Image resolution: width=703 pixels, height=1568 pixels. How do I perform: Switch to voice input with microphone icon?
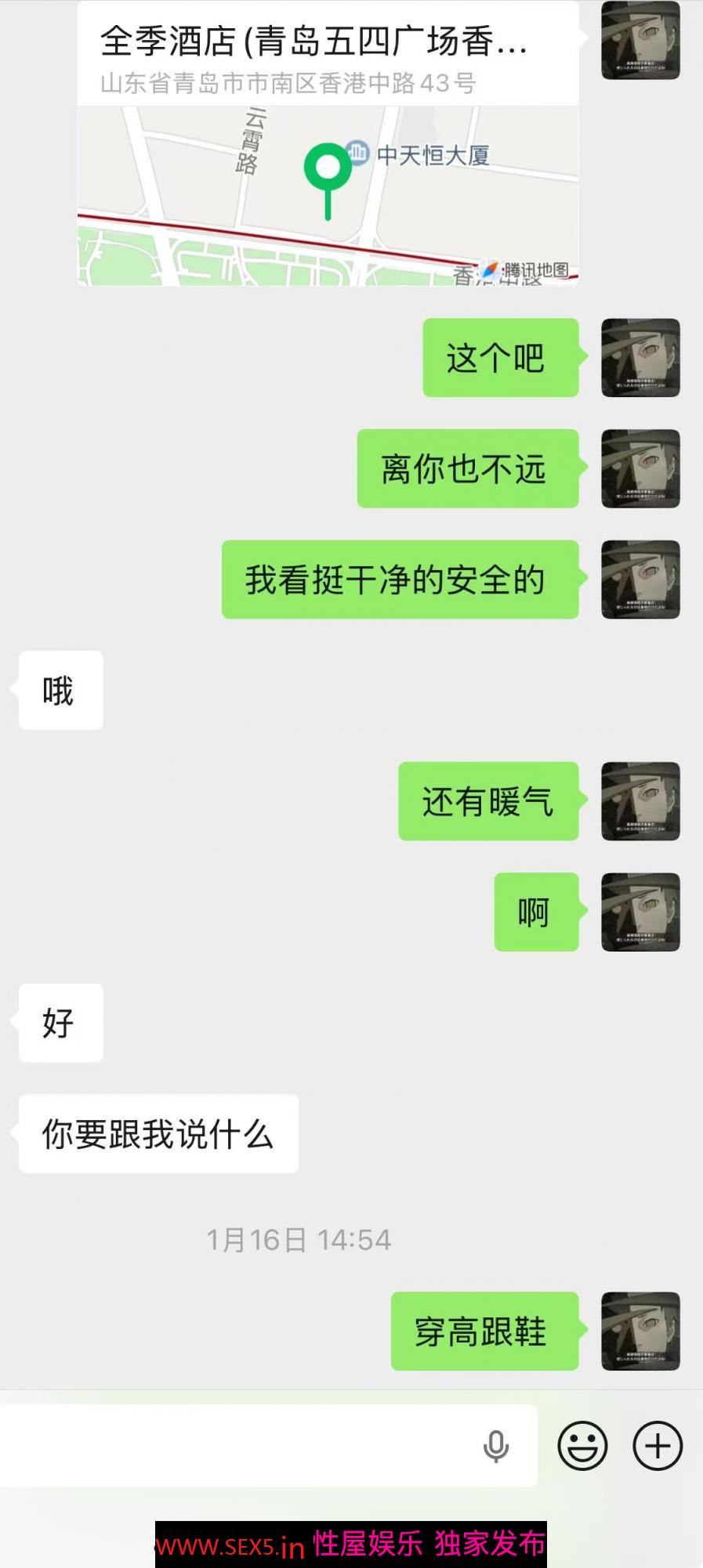tap(495, 1446)
